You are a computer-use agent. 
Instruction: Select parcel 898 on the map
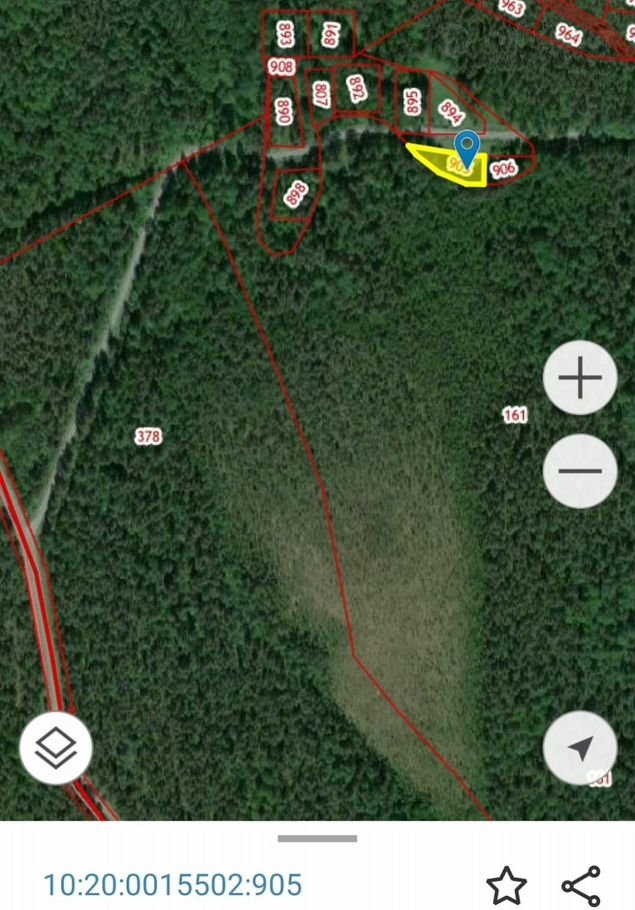click(295, 195)
